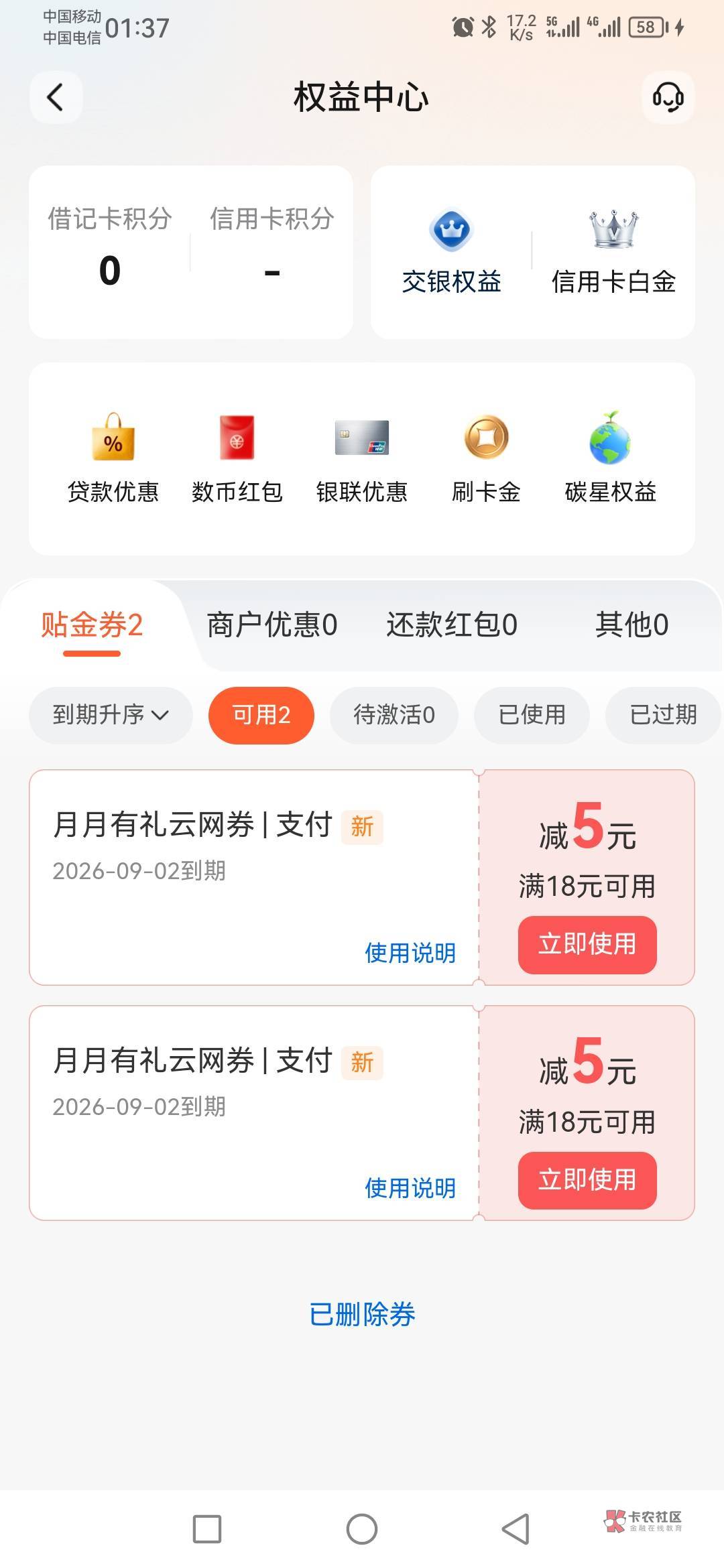Viewport: 724px width, 1568px height.
Task: Open customer service headset icon
Action: [x=668, y=97]
